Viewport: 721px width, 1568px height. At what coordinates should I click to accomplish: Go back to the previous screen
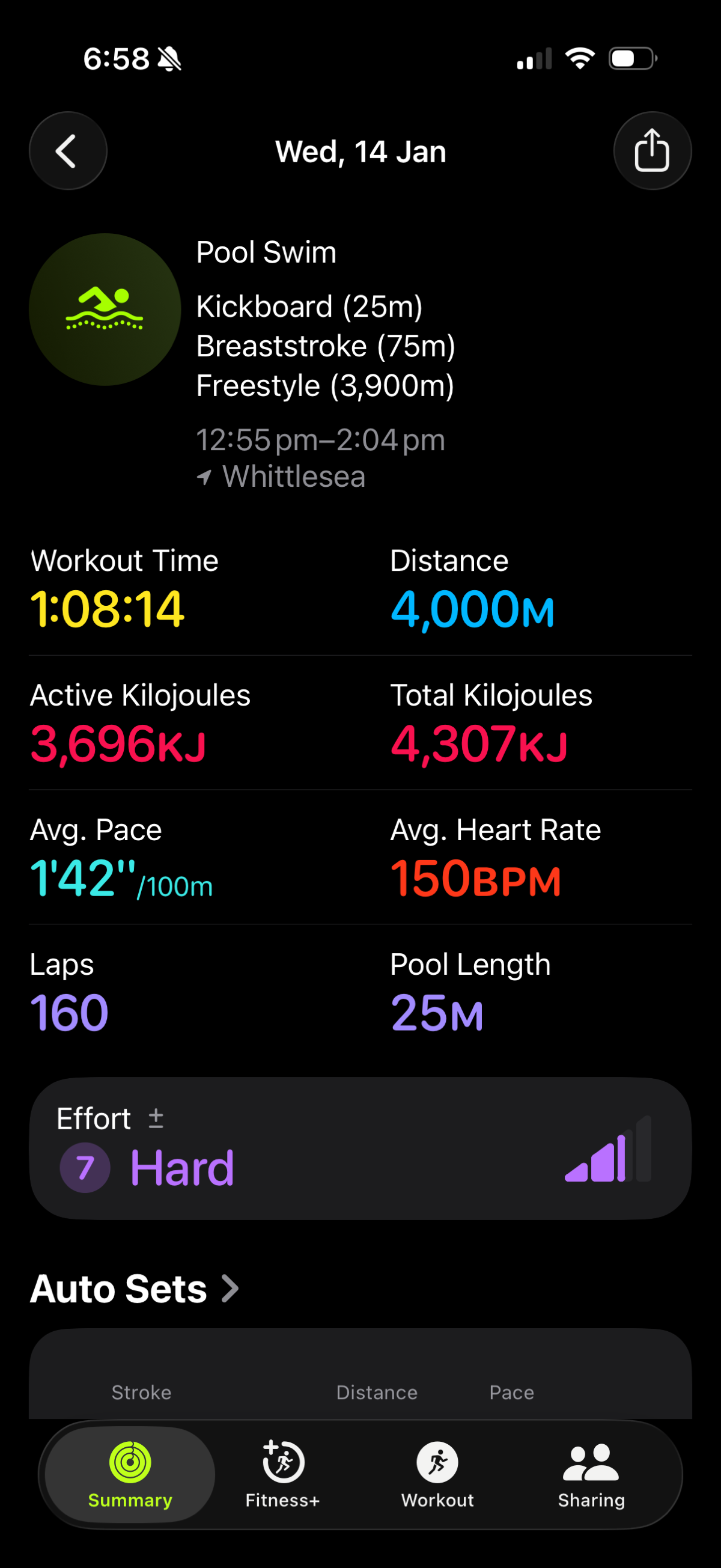[x=67, y=151]
